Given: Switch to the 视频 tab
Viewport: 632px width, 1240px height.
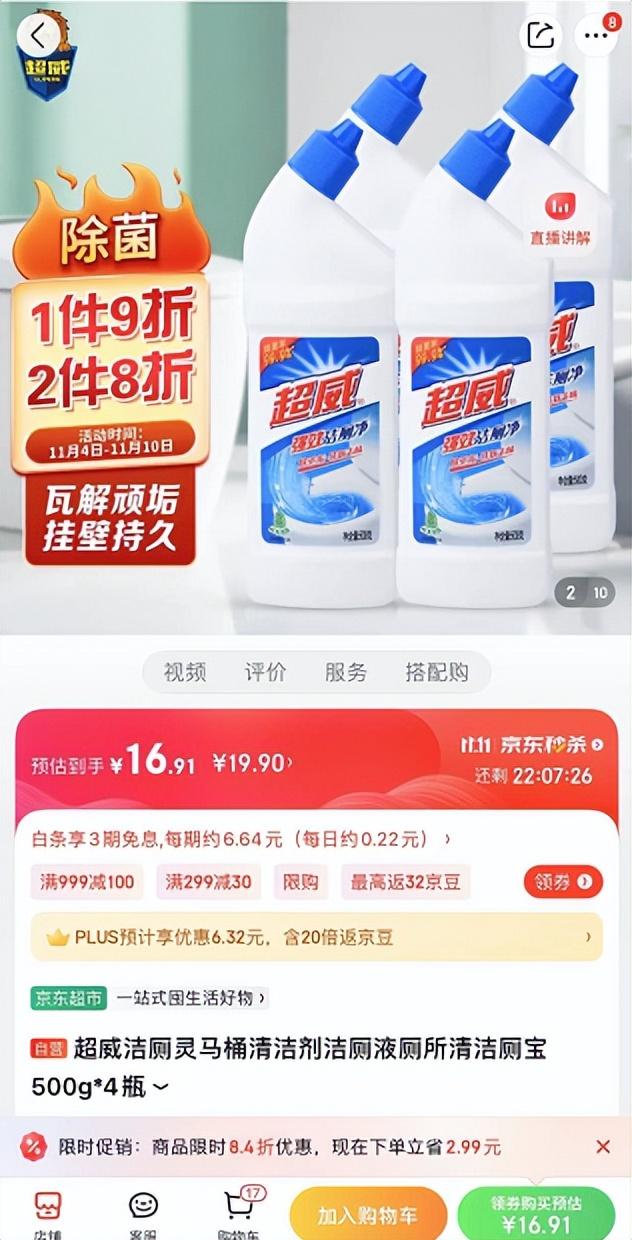Looking at the screenshot, I should (x=185, y=672).
